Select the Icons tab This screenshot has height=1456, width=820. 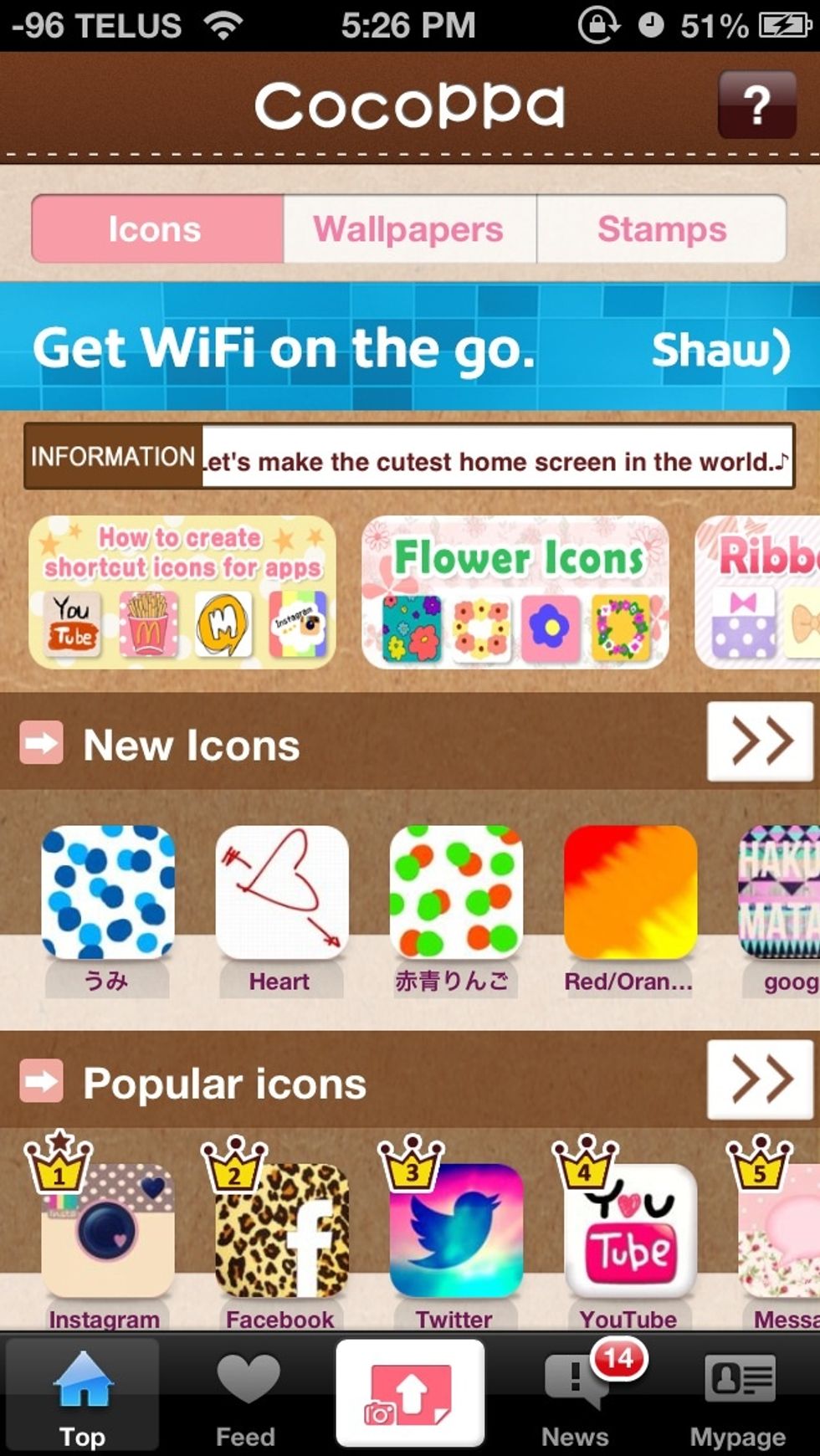(x=156, y=229)
